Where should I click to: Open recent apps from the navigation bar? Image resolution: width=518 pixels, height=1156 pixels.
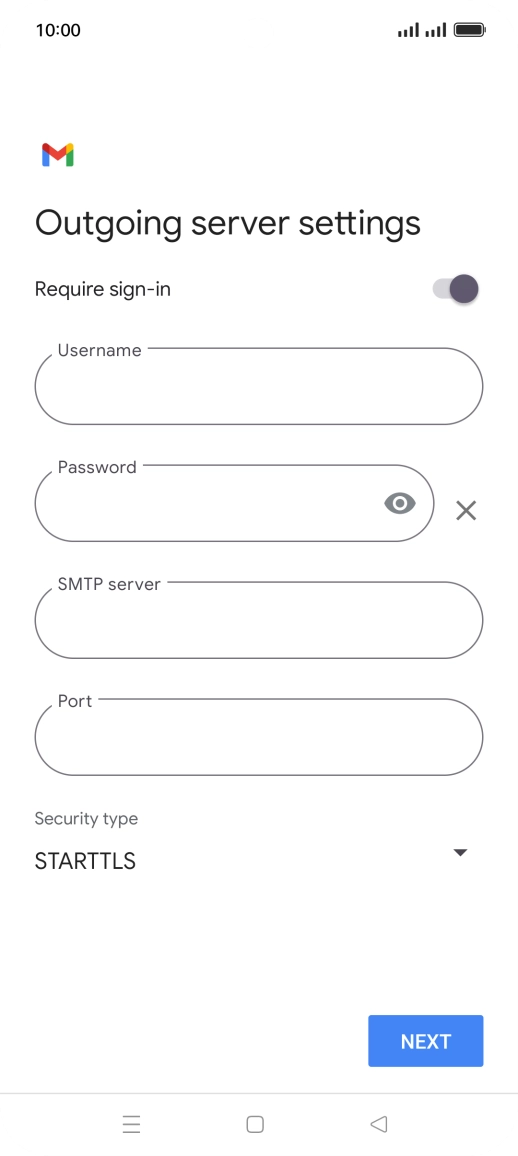[132, 1124]
